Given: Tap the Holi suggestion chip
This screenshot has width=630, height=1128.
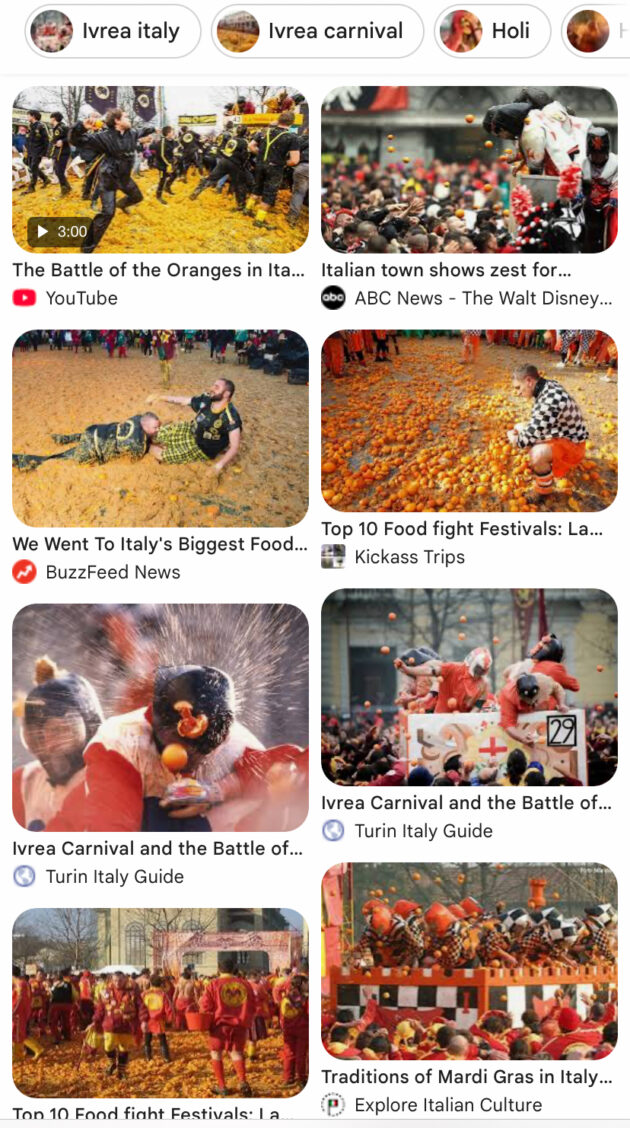Looking at the screenshot, I should point(491,31).
